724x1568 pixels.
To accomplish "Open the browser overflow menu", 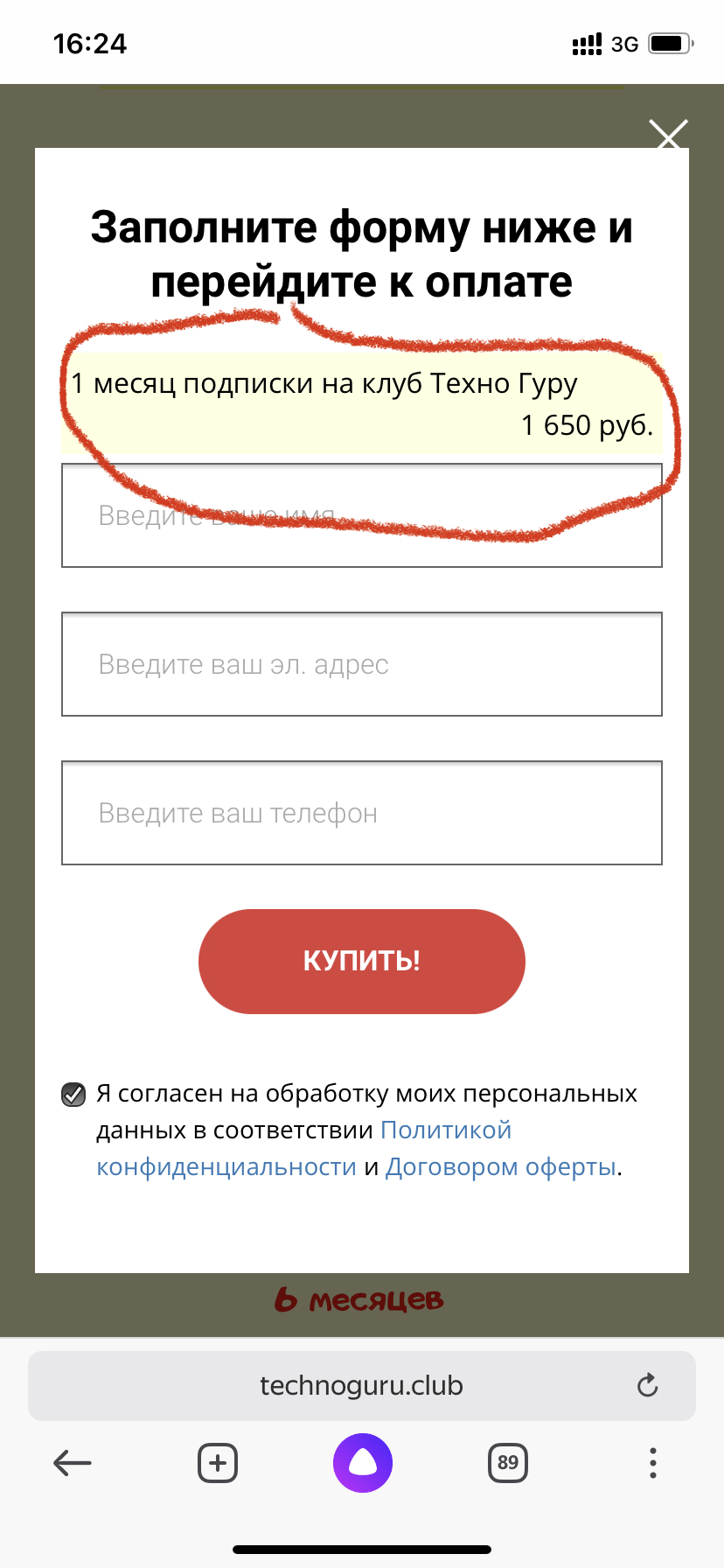I will 652,1463.
